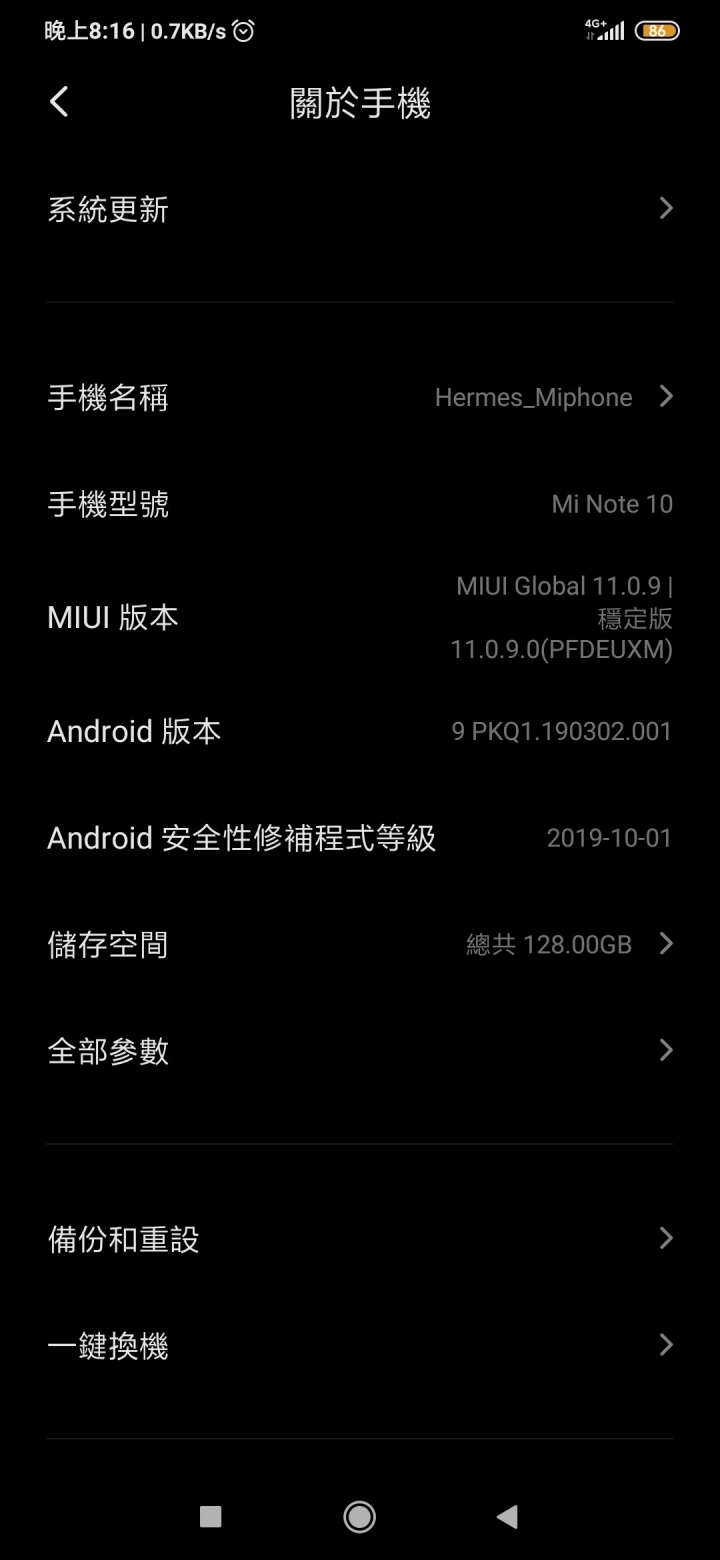This screenshot has height=1560, width=720.
Task: Tap the MIUI 版本 row
Action: click(360, 618)
